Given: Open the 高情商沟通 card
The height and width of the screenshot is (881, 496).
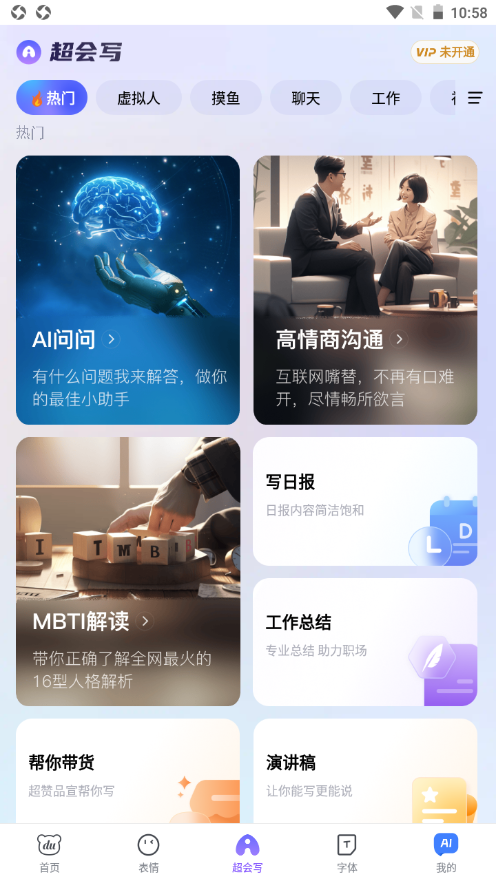Looking at the screenshot, I should 365,290.
